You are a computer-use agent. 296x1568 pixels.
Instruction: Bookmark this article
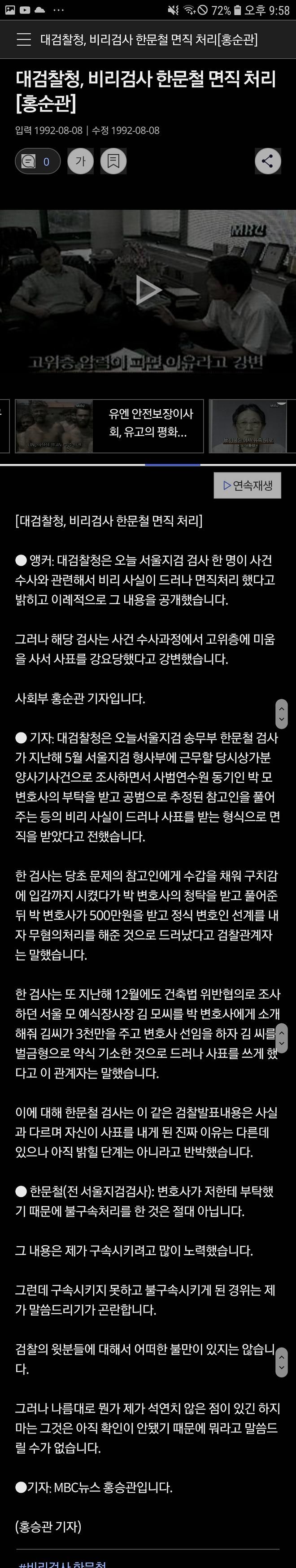coord(113,161)
